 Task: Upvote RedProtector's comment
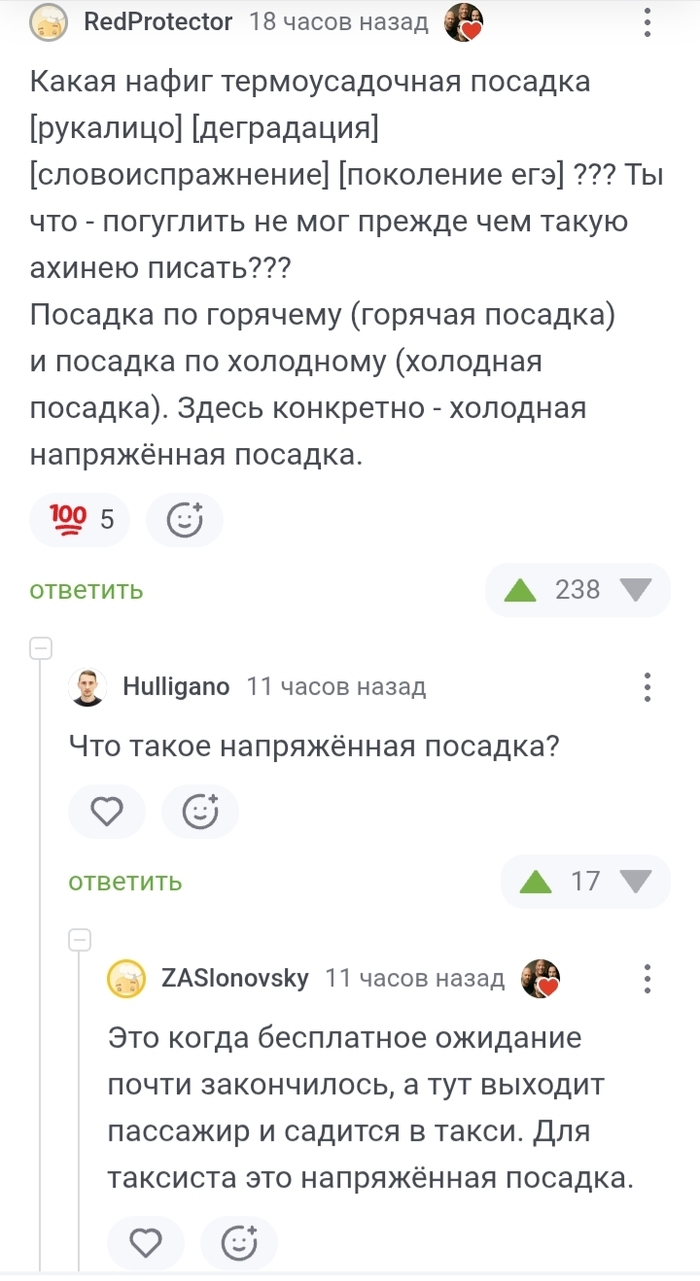tap(520, 590)
